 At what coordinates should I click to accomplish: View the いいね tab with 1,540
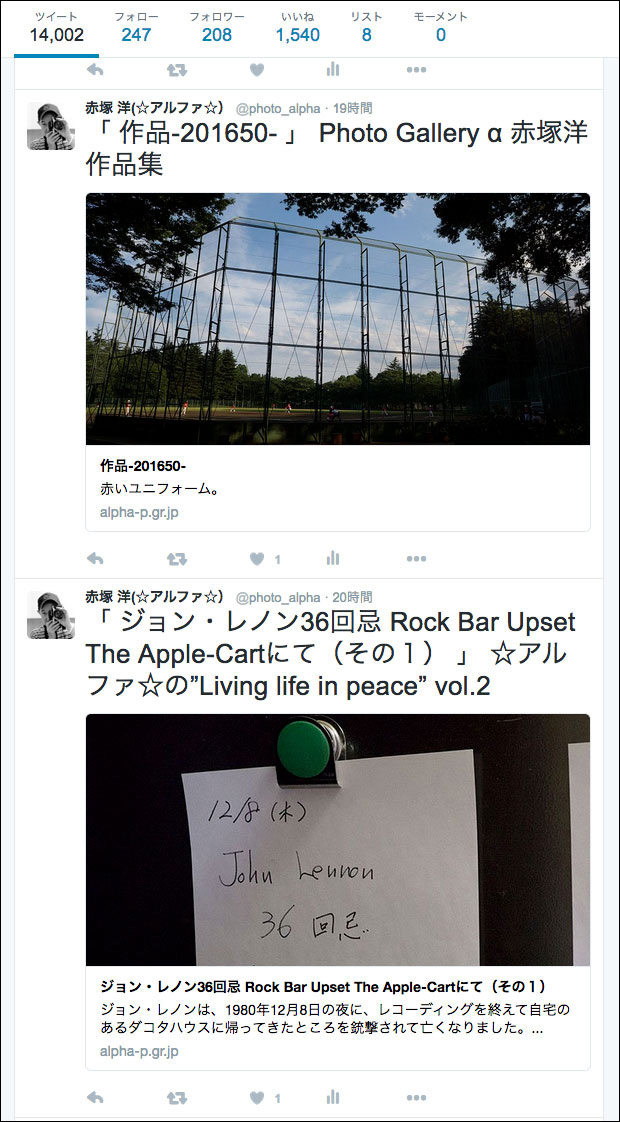click(297, 28)
